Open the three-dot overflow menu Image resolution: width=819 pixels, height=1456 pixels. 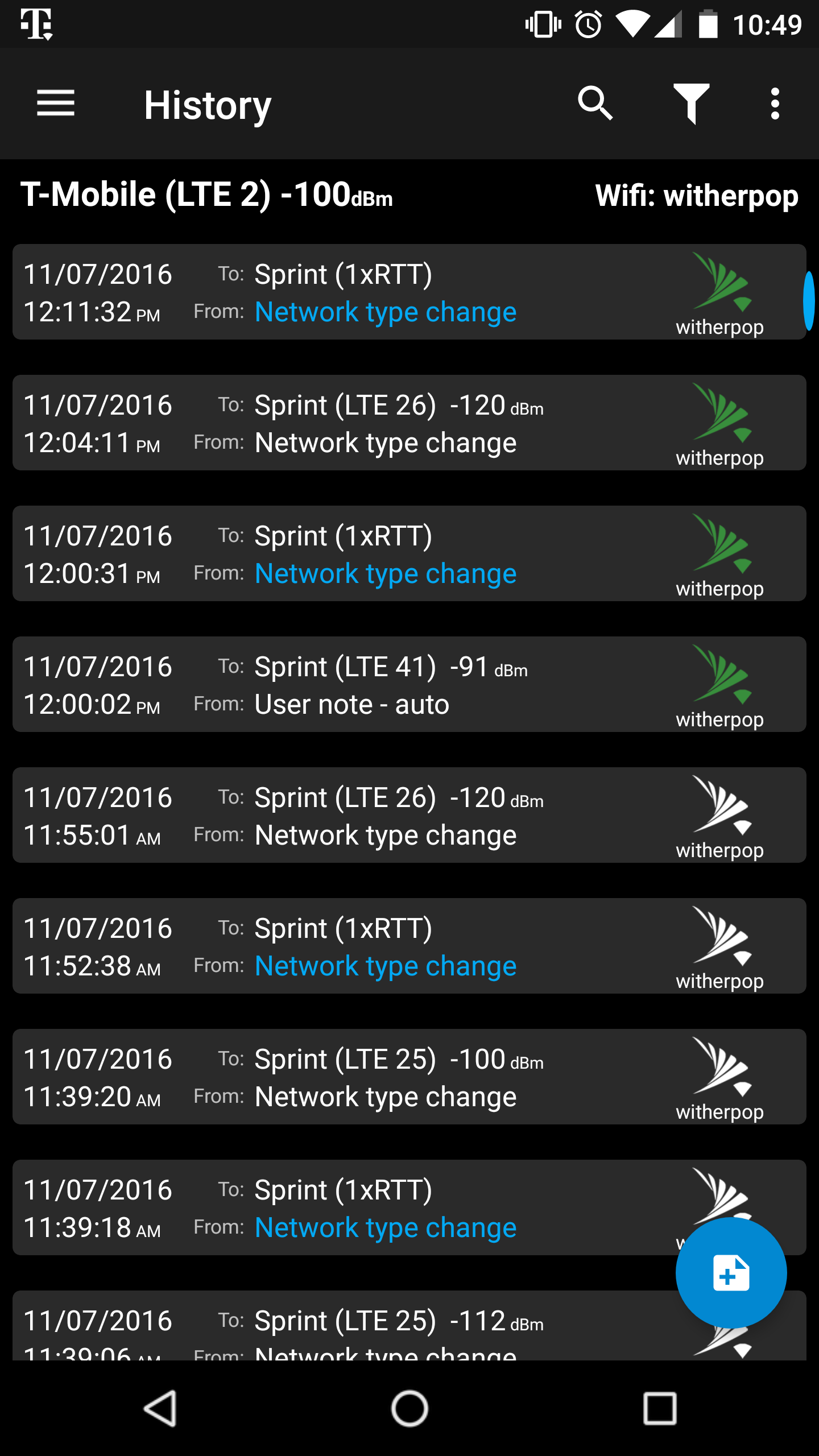pyautogui.click(x=775, y=104)
